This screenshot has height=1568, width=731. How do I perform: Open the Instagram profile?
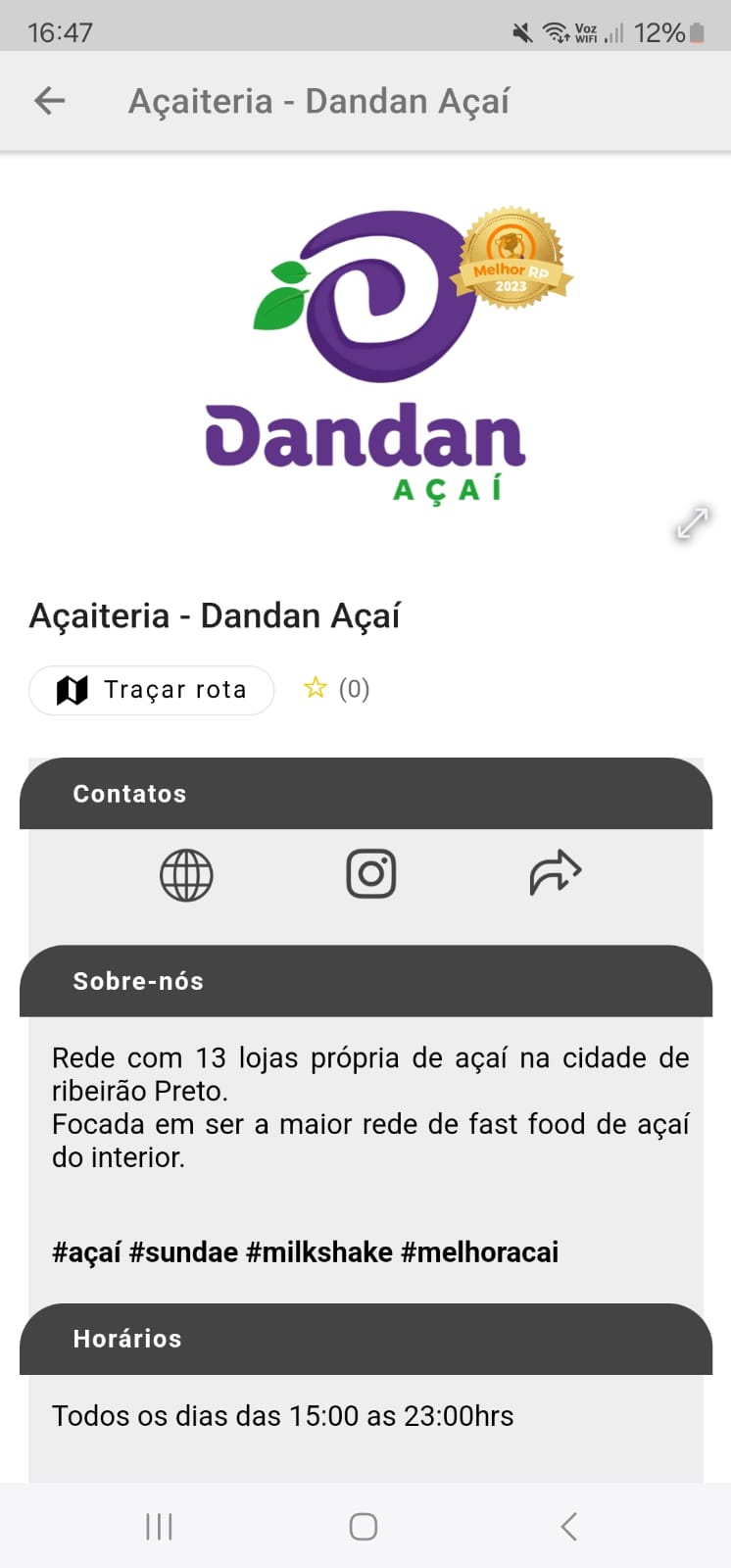click(x=371, y=874)
